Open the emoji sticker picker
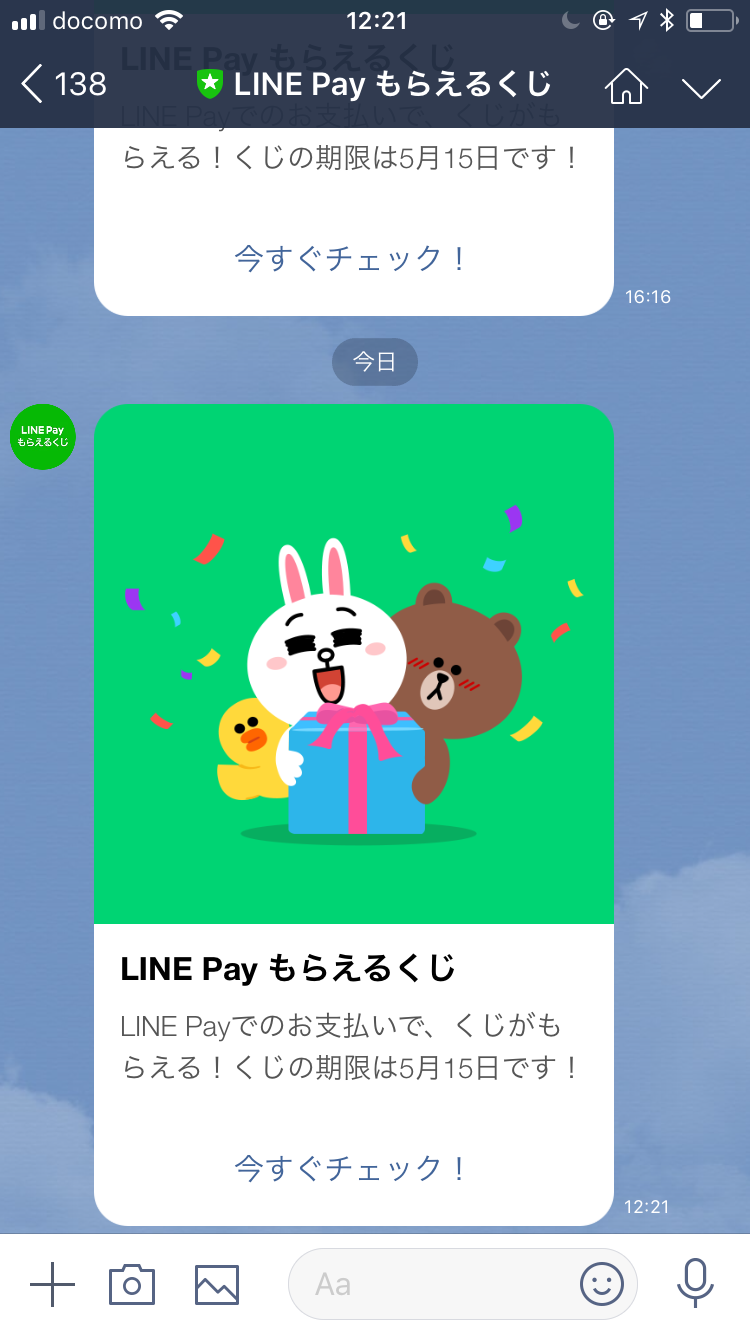This screenshot has width=750, height=1334. pos(602,1284)
